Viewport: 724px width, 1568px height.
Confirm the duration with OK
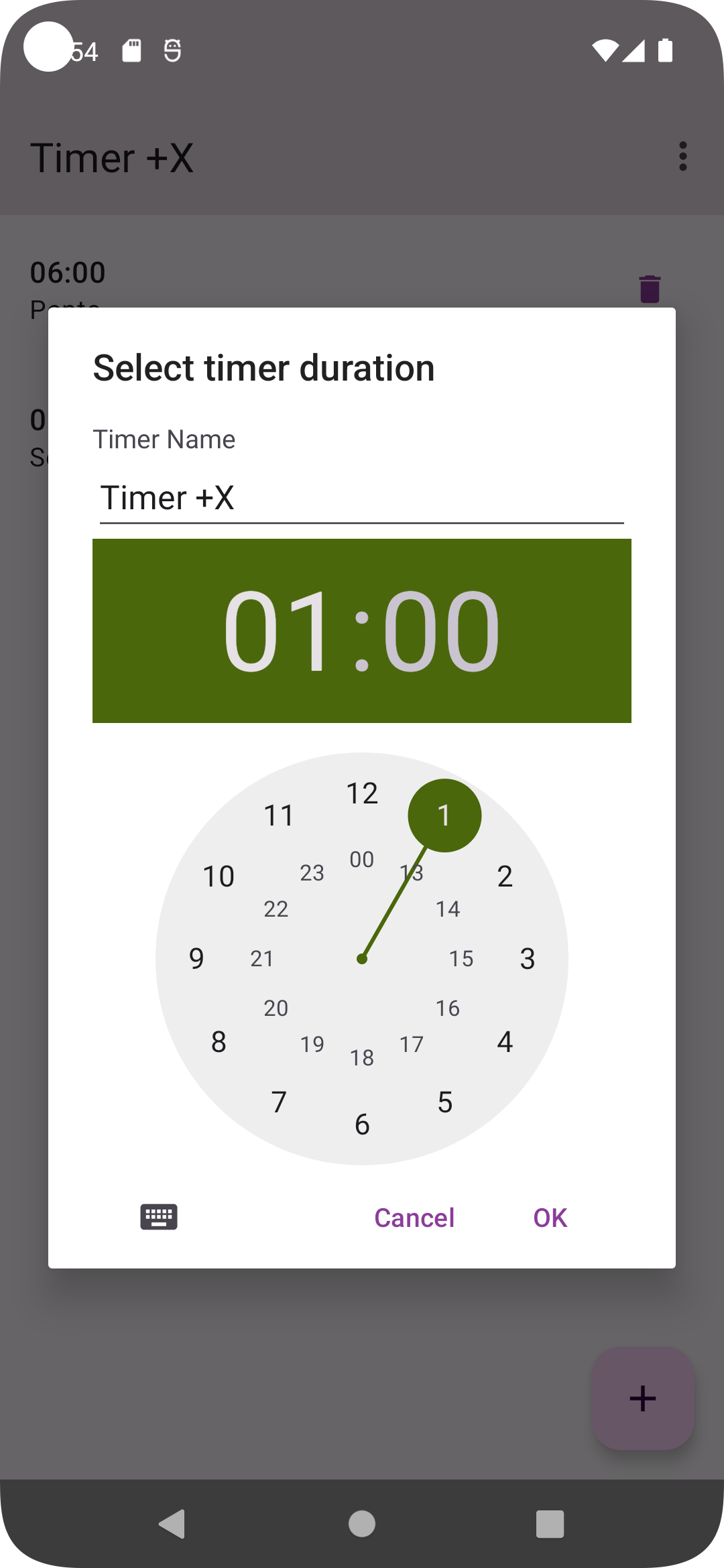tap(550, 1218)
